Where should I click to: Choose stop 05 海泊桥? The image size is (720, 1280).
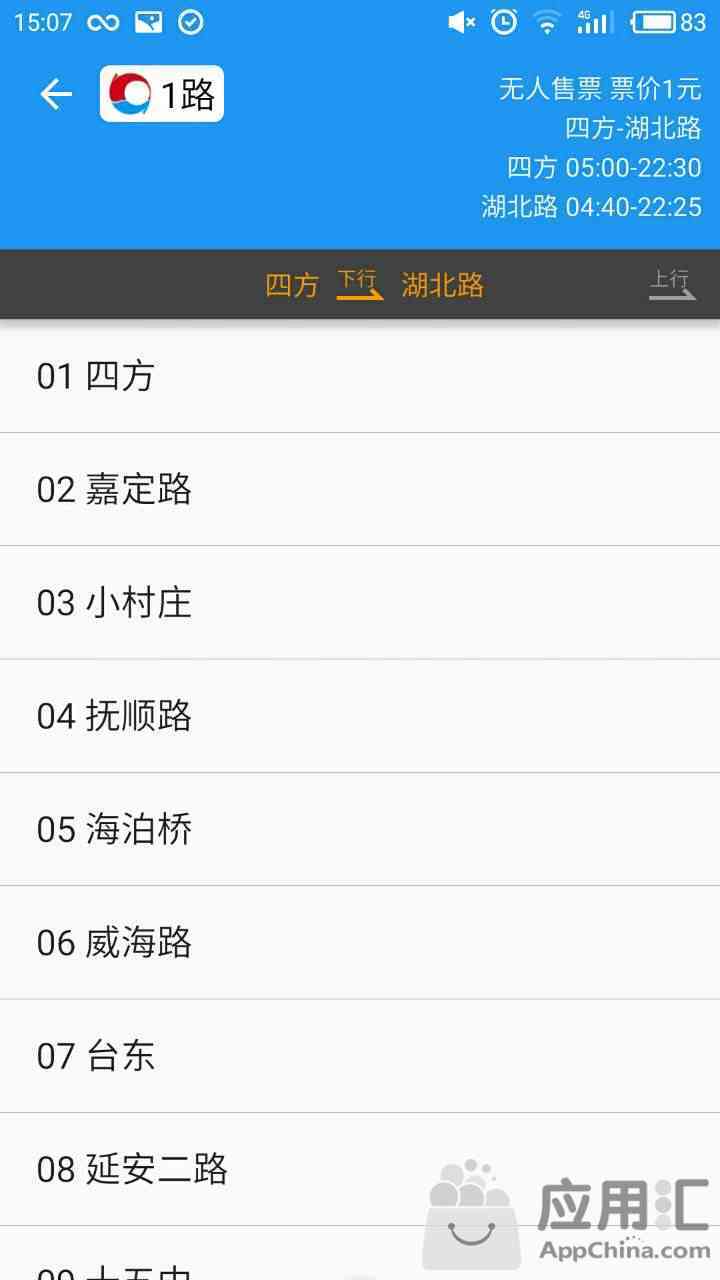360,829
